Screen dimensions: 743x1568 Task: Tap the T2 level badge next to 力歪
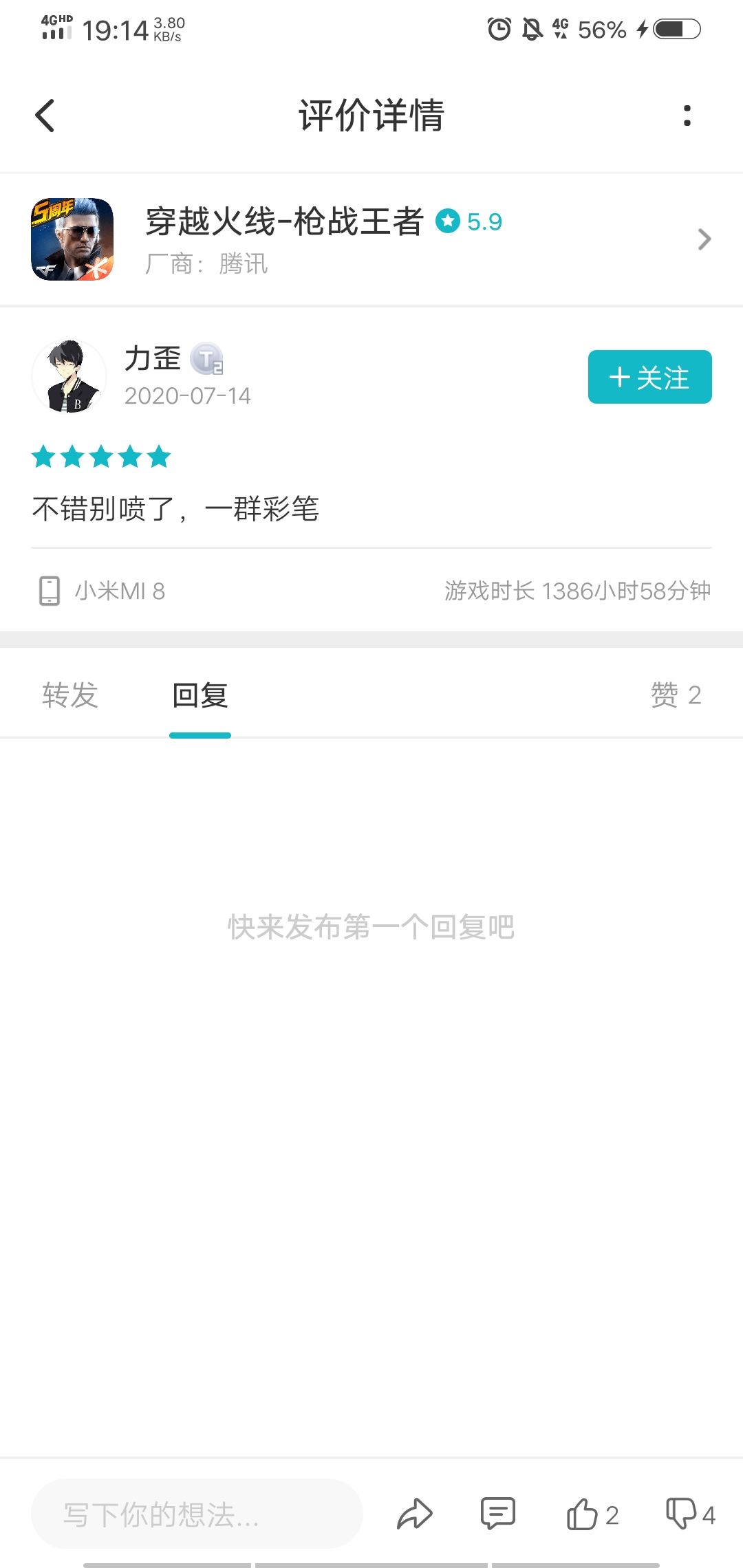[211, 359]
